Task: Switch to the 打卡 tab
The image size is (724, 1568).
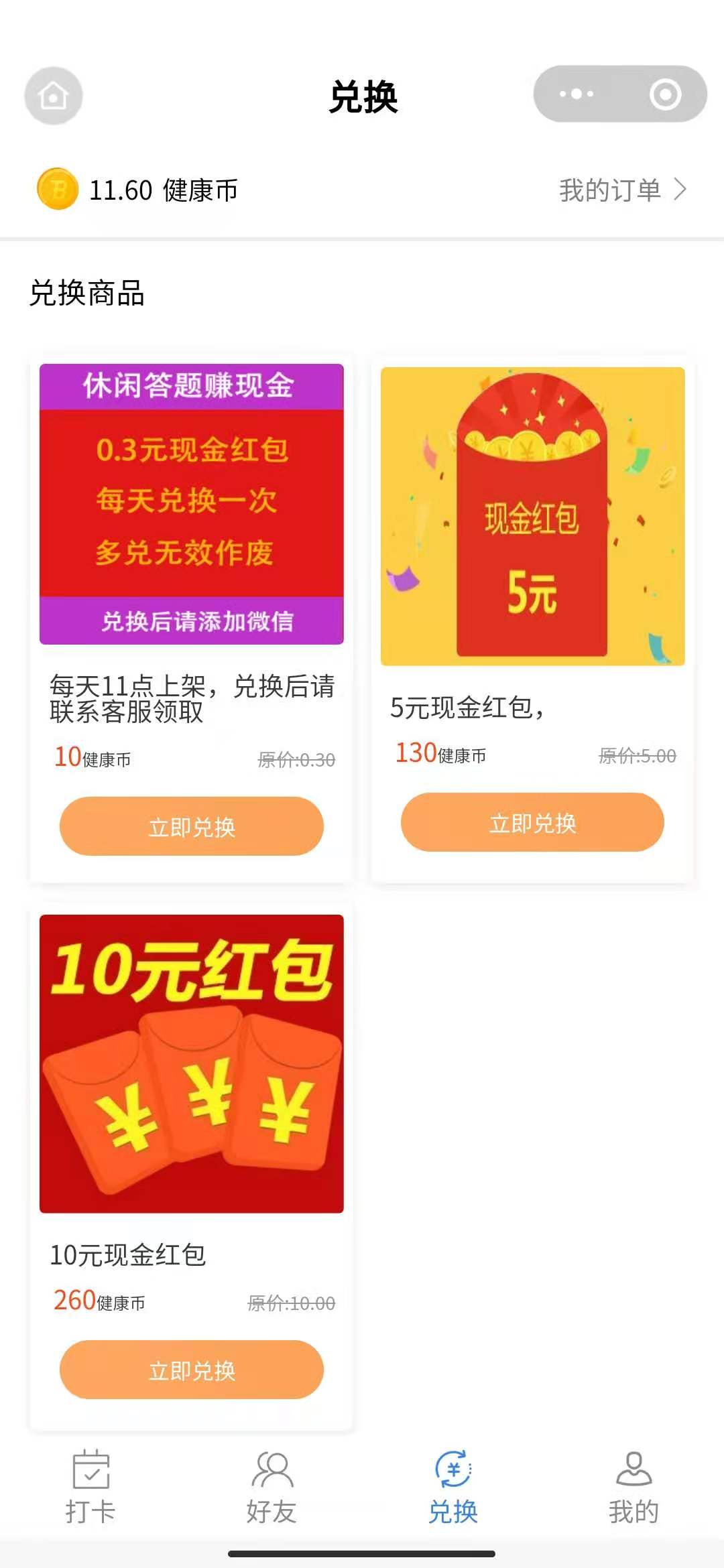Action: pos(90,1487)
